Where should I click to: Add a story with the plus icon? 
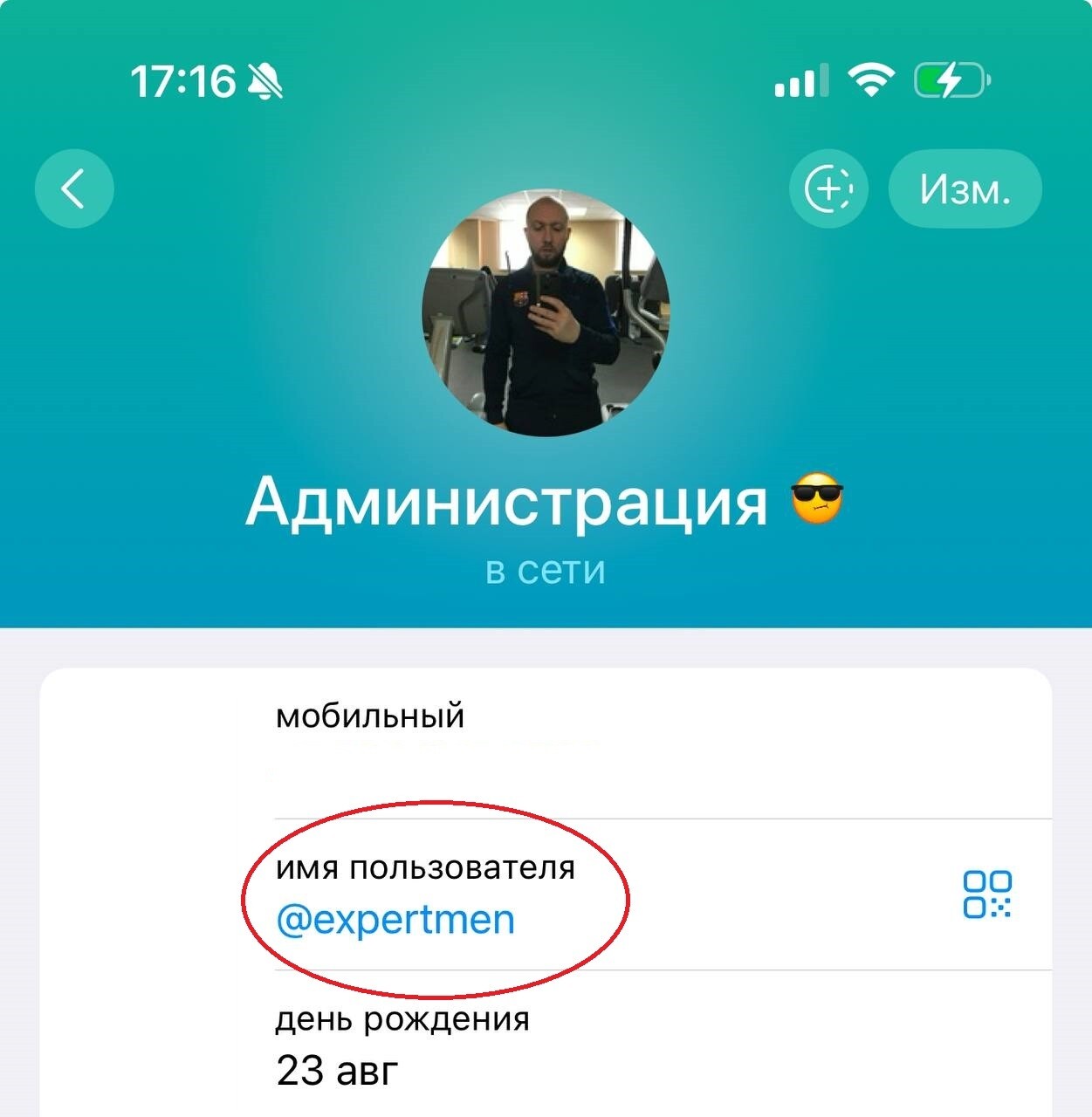[828, 189]
